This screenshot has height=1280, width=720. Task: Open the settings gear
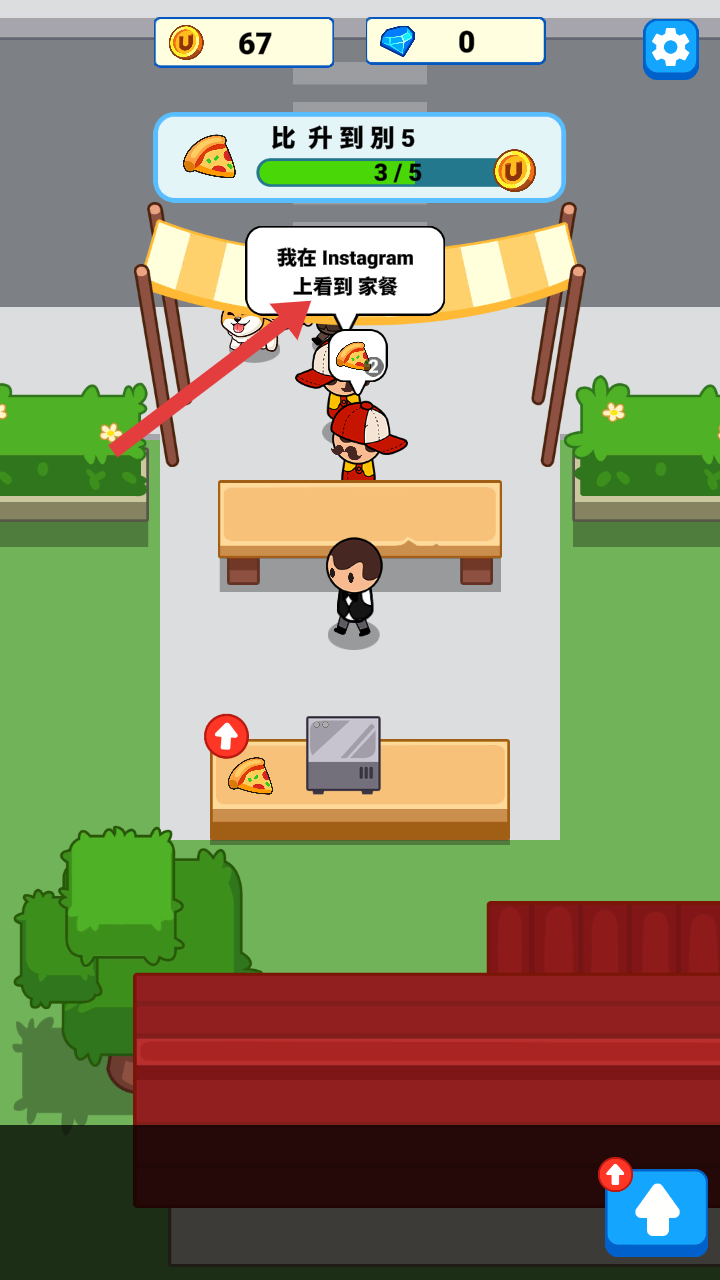tap(670, 47)
